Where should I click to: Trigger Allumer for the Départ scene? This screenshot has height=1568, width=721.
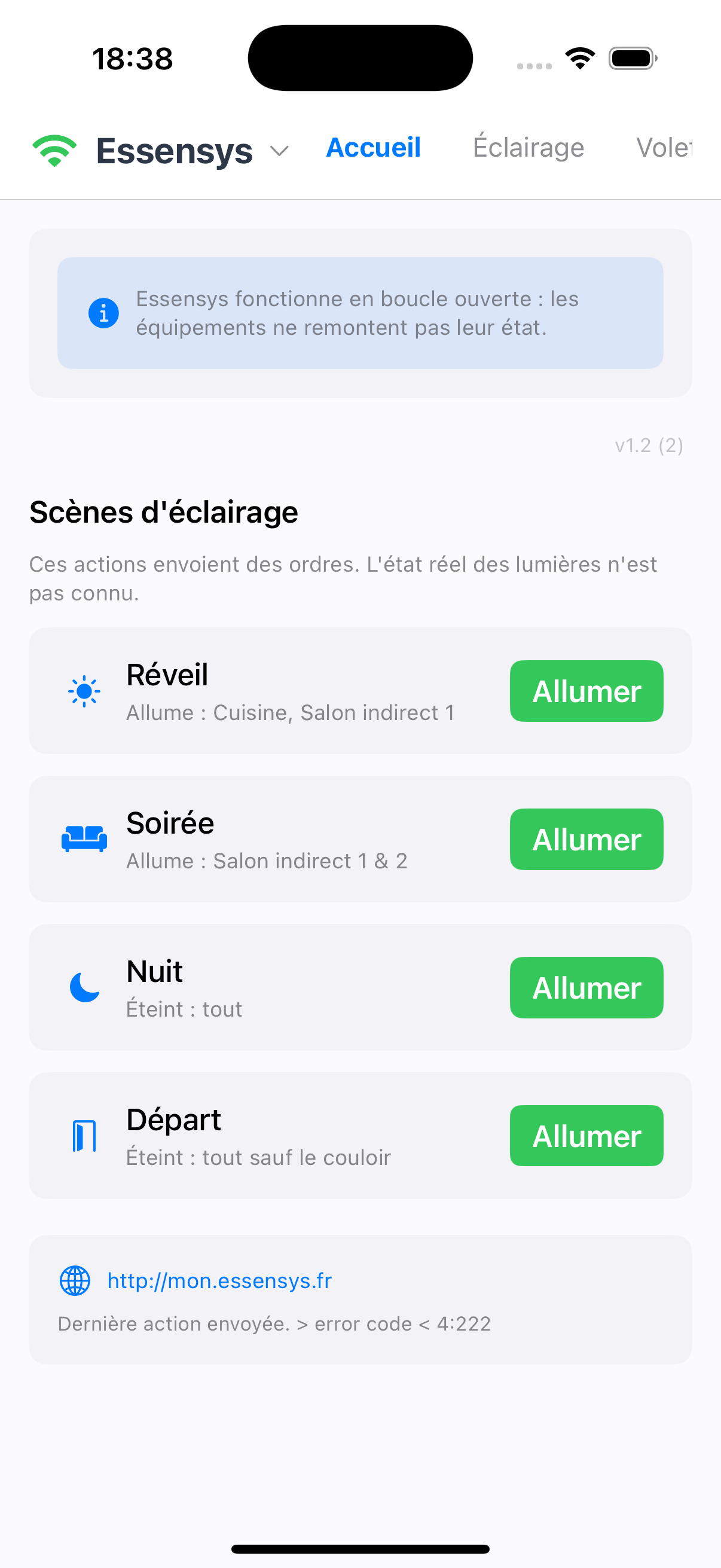tap(586, 1135)
